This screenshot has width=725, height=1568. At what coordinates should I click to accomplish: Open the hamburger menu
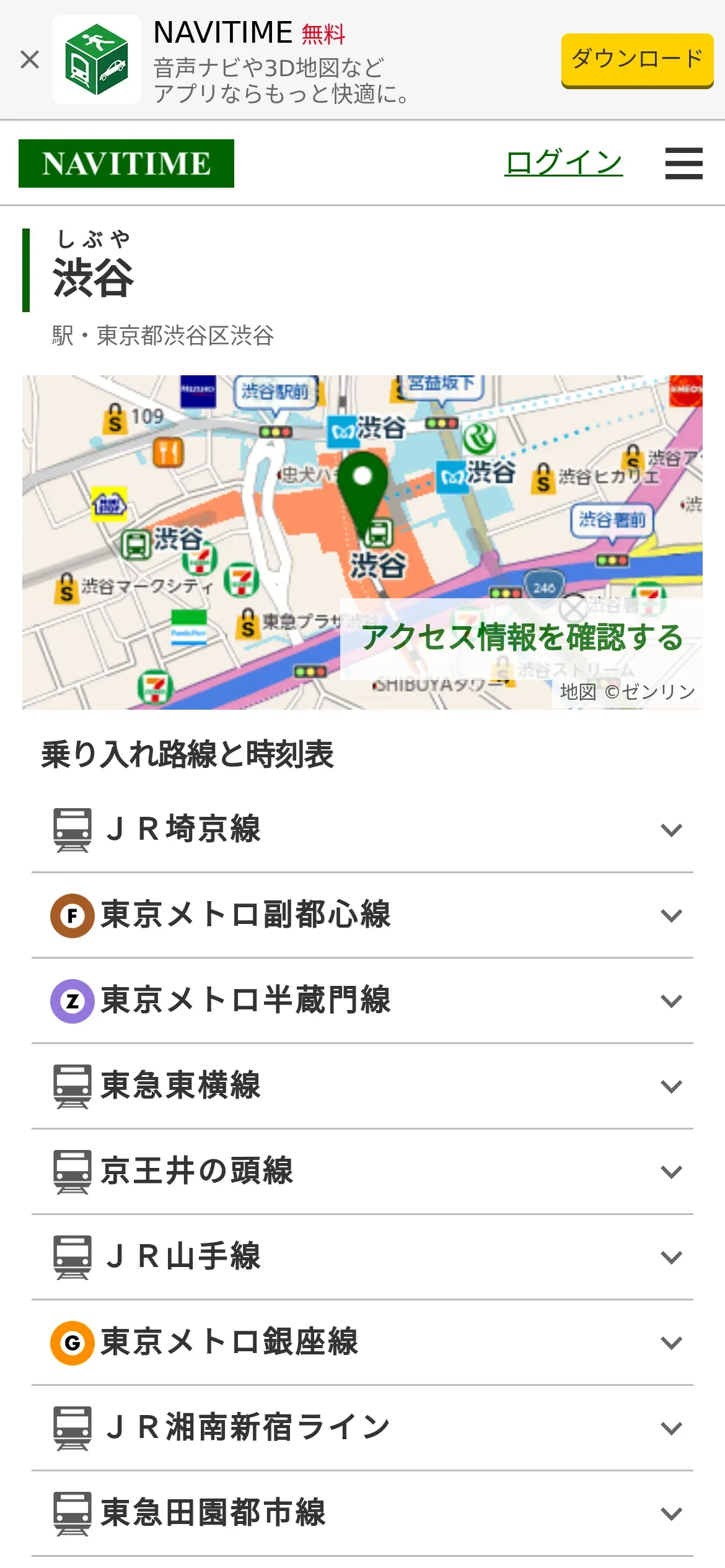(683, 163)
